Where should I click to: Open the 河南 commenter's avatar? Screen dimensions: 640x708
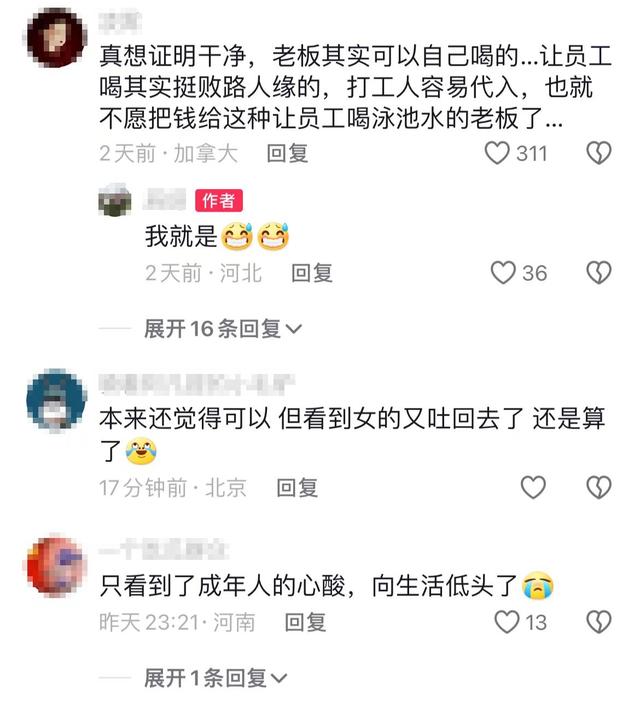56,565
